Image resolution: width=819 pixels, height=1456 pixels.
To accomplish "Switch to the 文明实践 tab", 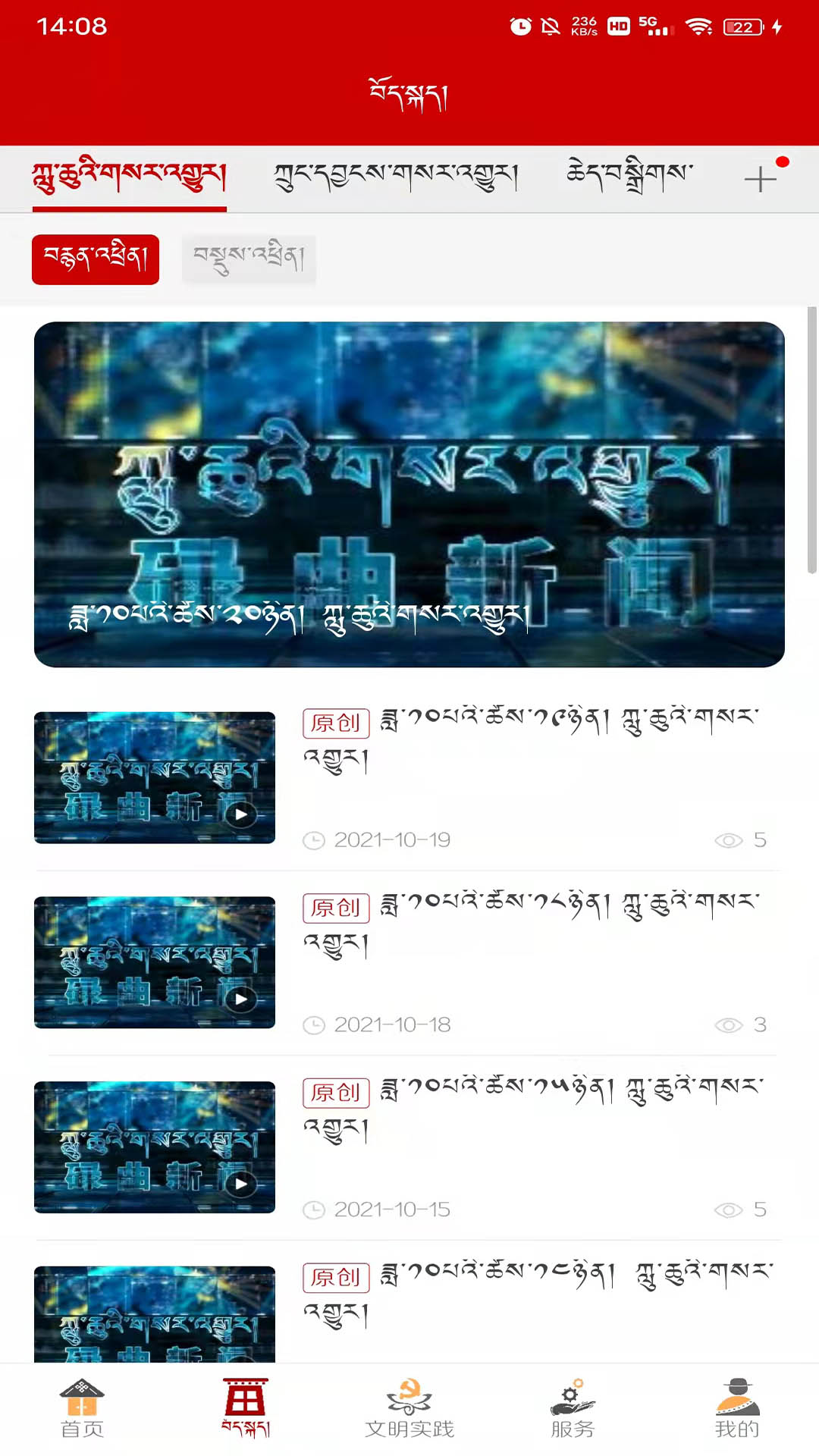I will click(x=409, y=1409).
